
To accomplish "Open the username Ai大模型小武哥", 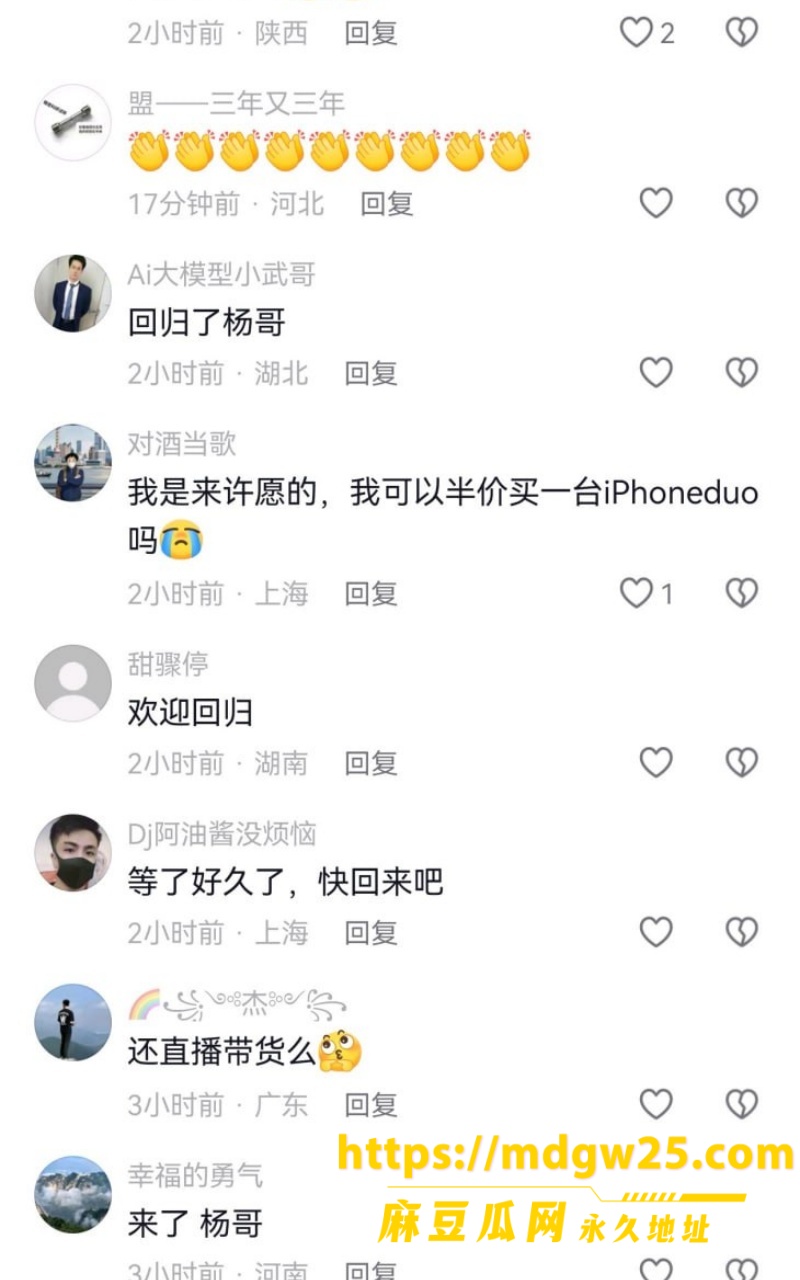I will point(222,273).
